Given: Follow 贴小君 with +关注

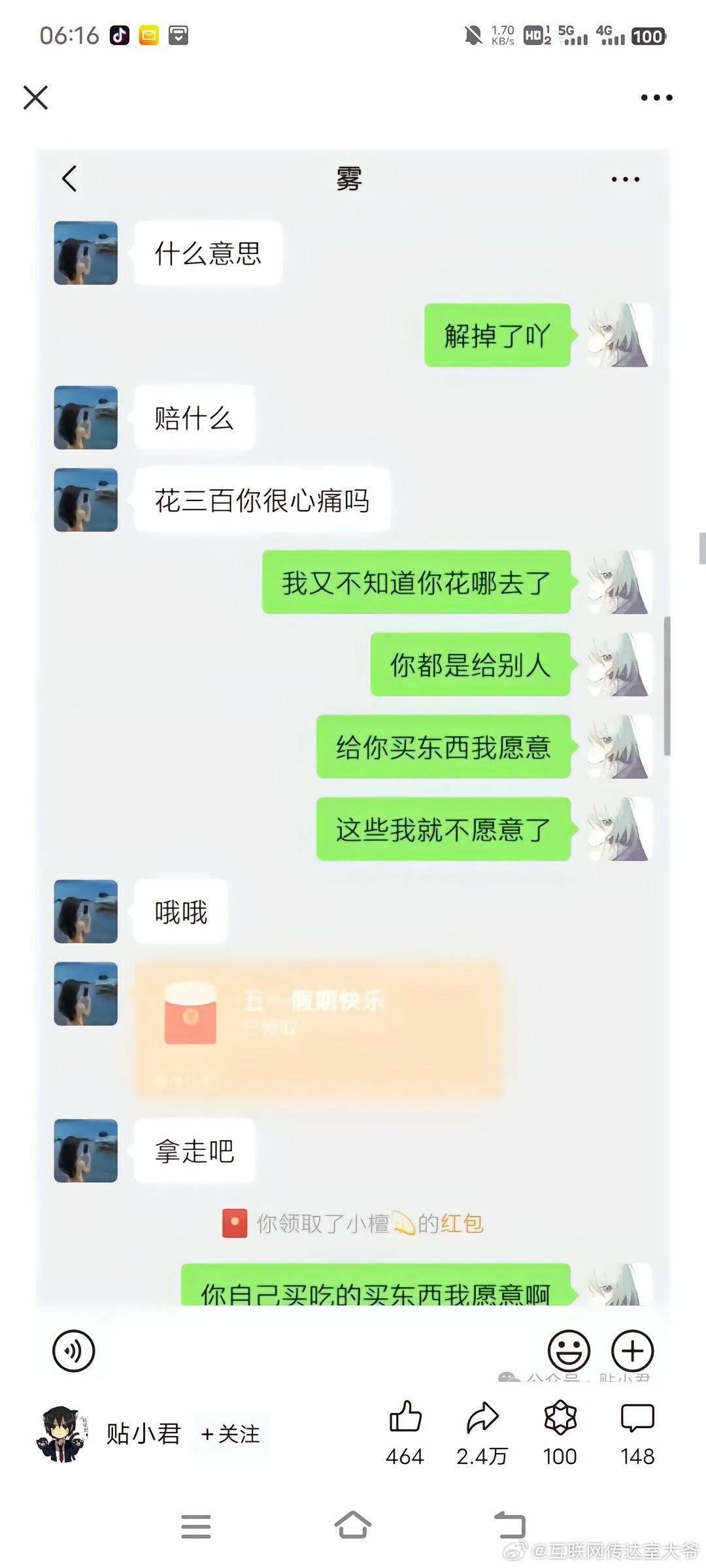Looking at the screenshot, I should 230,1434.
